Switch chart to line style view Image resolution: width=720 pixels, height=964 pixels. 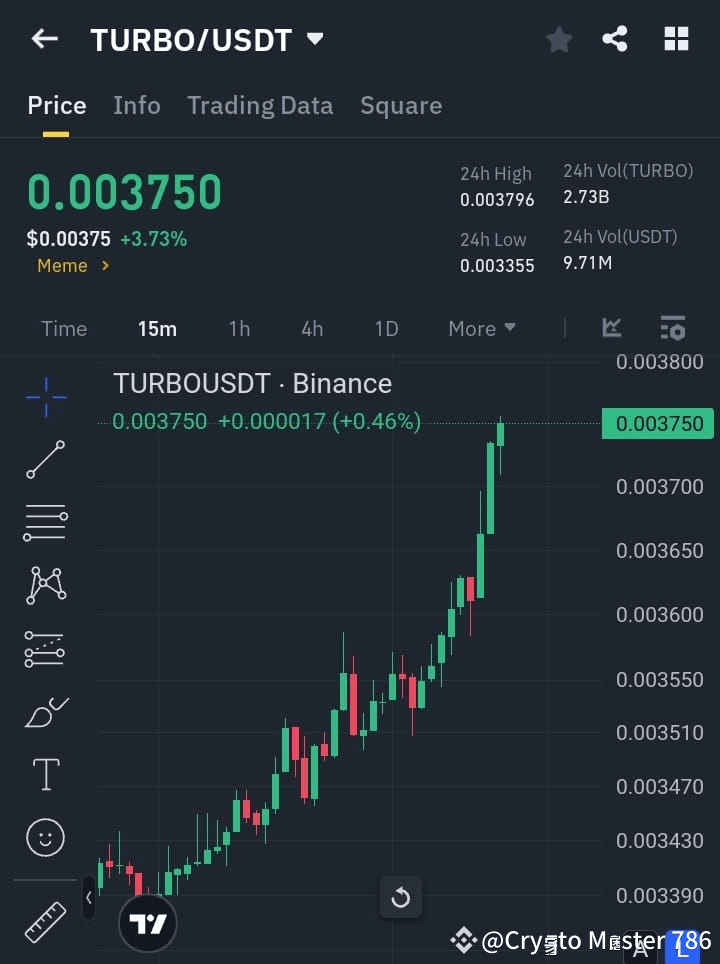tap(612, 328)
